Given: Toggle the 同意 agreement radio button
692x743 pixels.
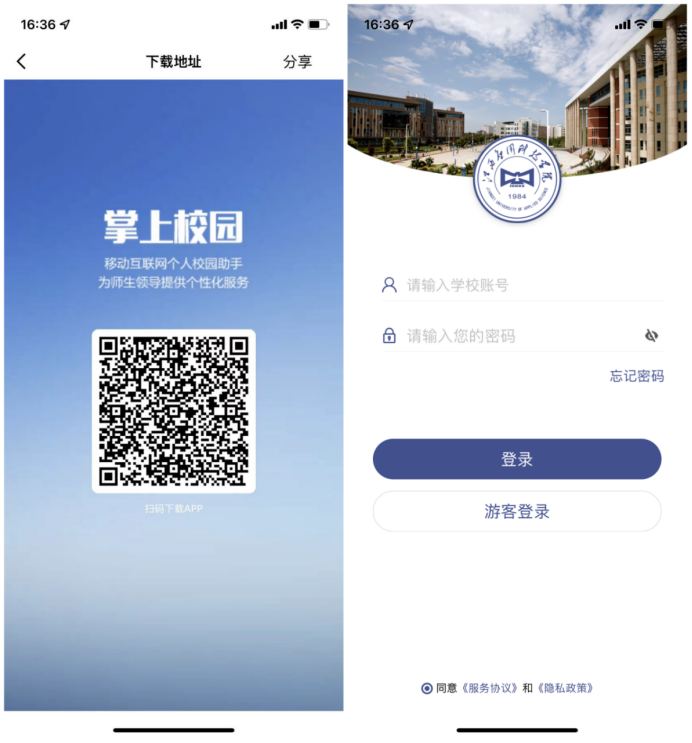Looking at the screenshot, I should click(x=427, y=688).
